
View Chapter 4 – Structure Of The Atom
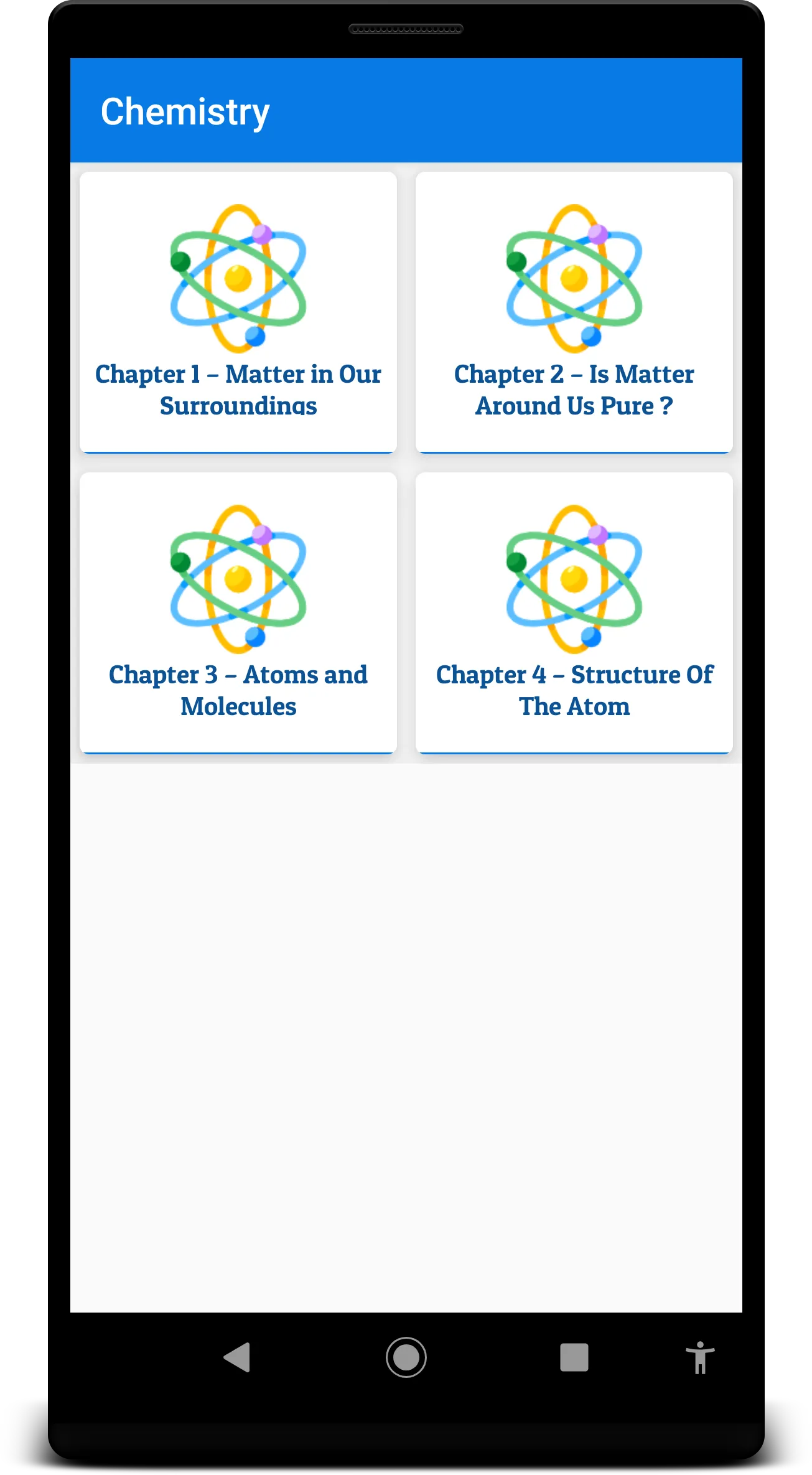tap(574, 613)
